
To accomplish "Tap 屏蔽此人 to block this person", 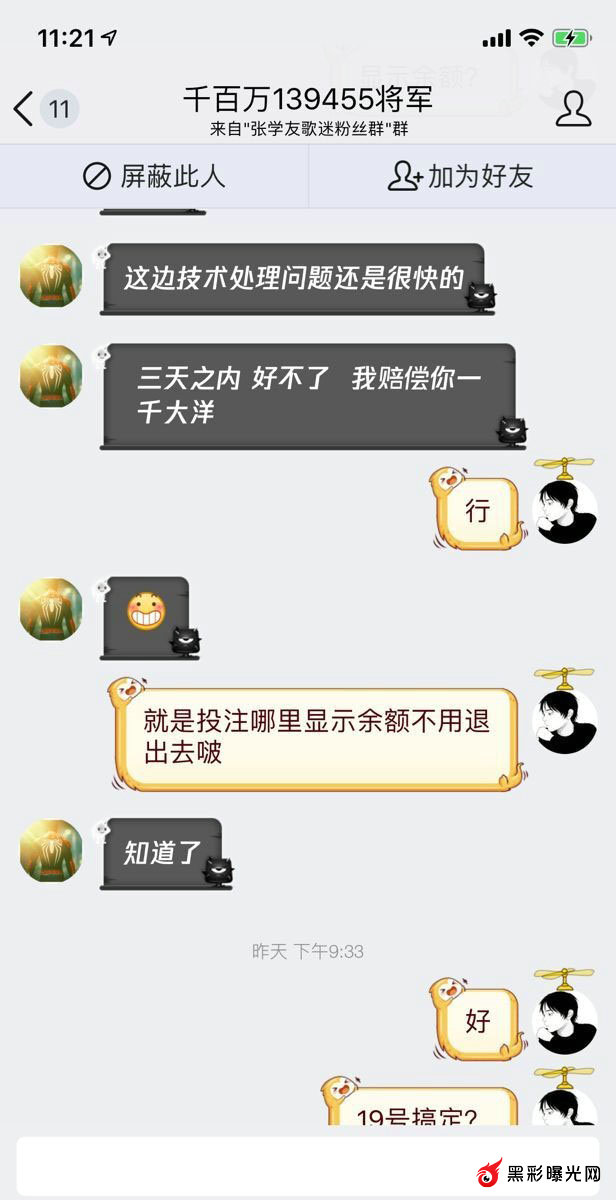I will tap(154, 177).
